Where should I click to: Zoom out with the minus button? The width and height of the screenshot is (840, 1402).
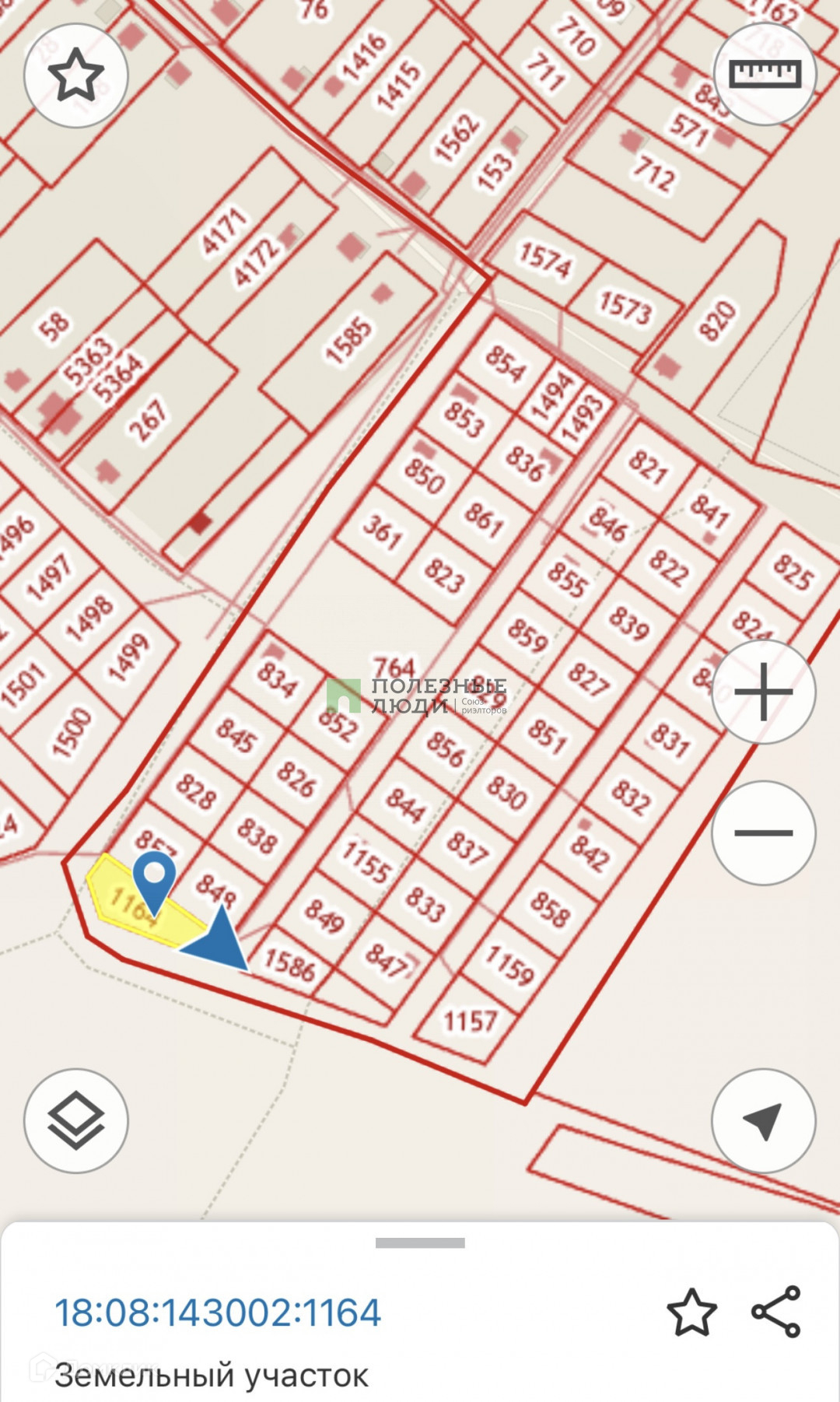click(763, 832)
